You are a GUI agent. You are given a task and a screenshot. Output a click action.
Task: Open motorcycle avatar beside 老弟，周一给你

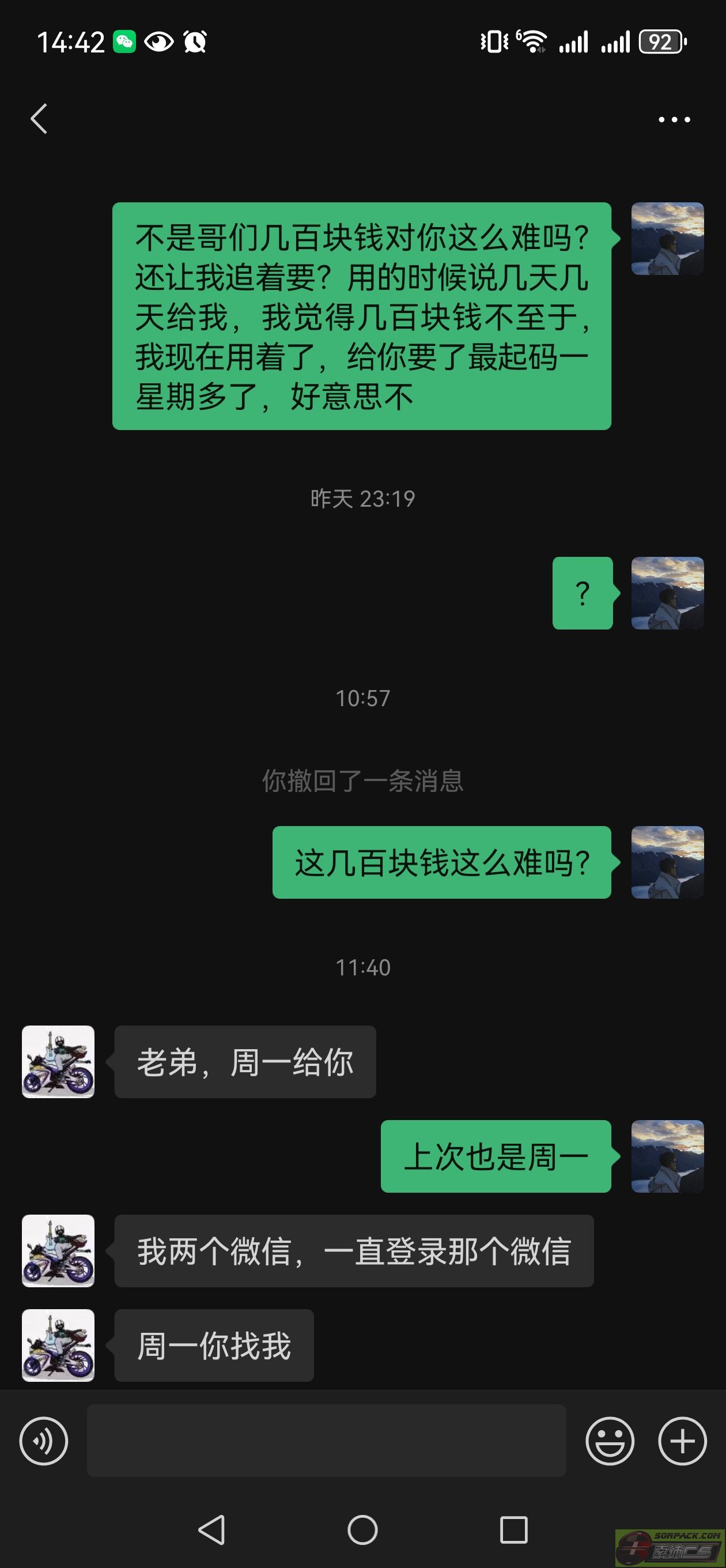coord(58,1061)
